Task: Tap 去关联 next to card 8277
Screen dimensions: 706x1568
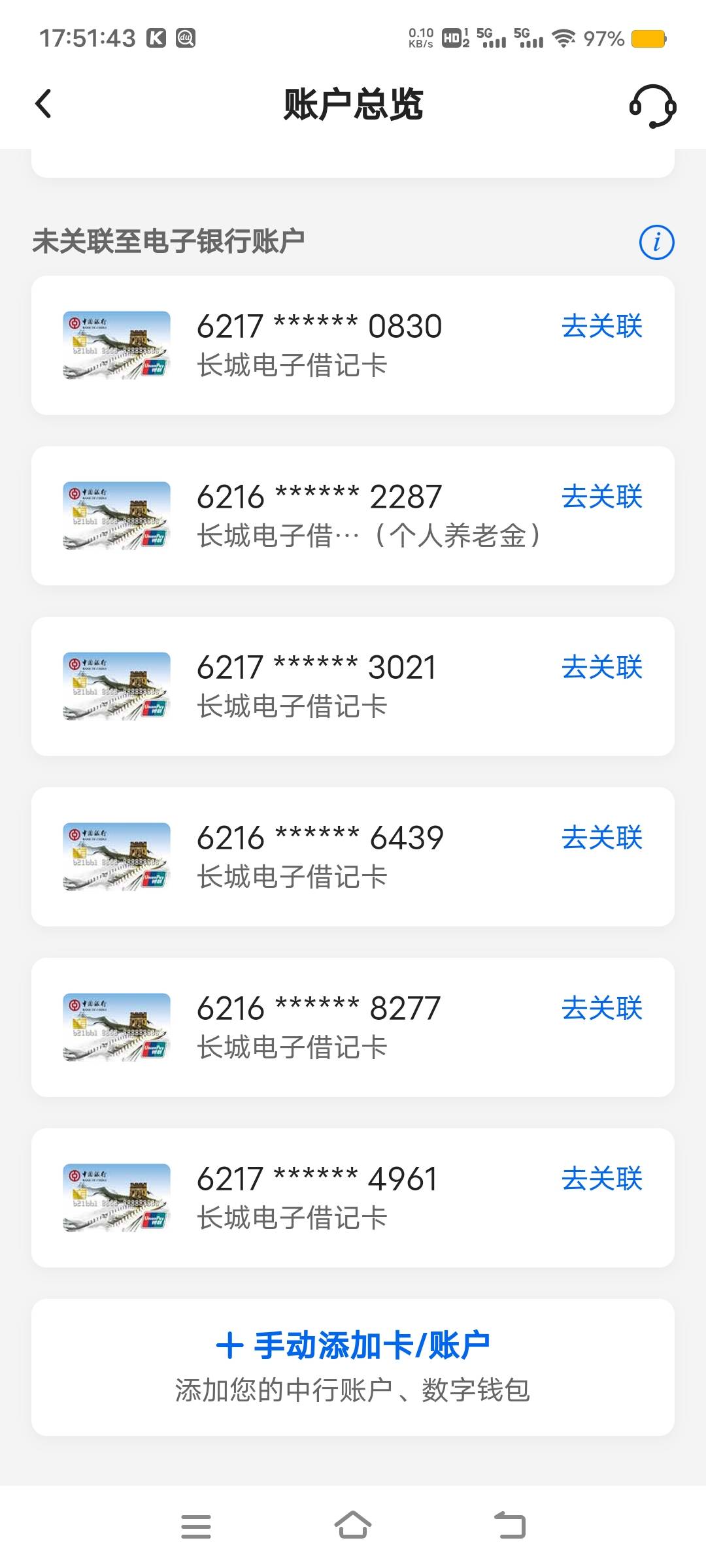Action: tap(601, 1008)
